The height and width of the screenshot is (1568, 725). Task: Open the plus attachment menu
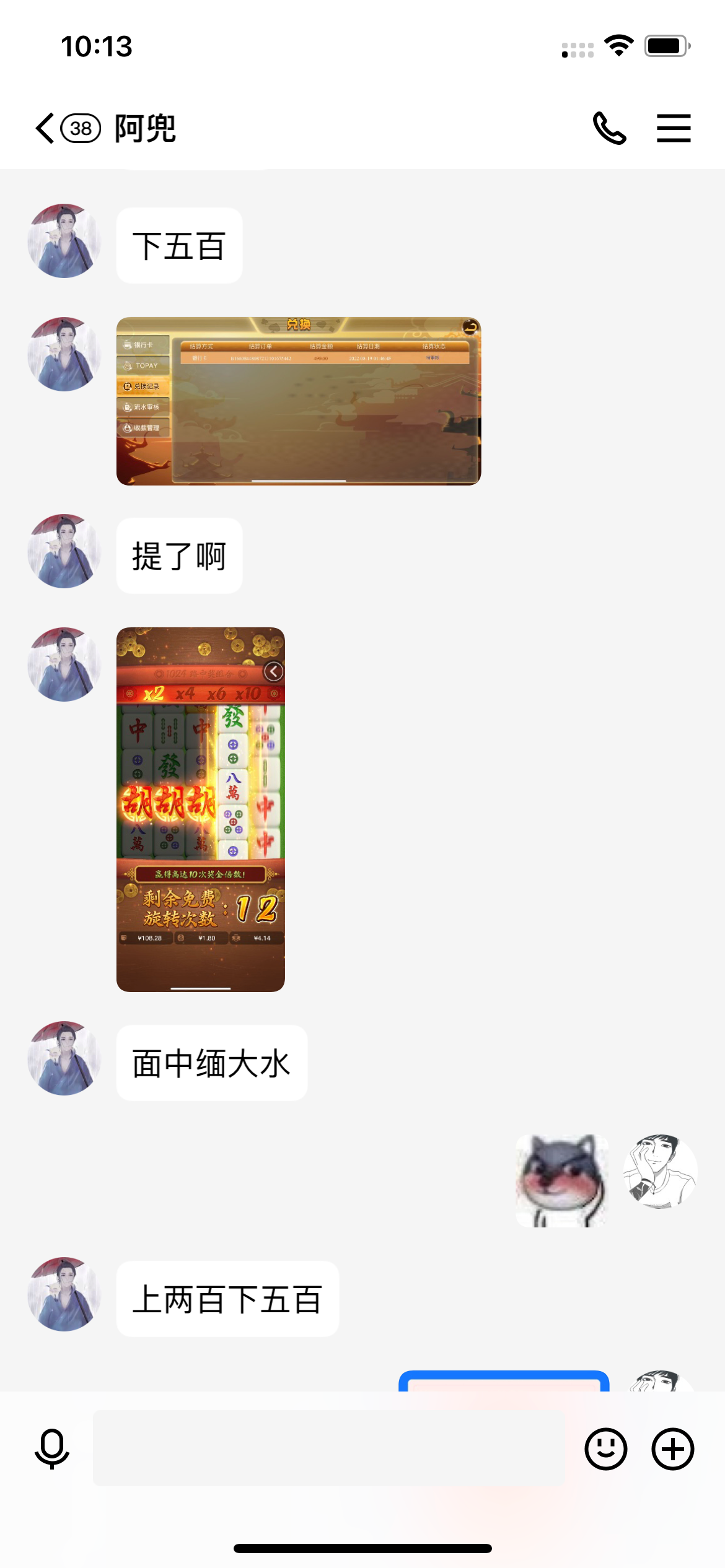tap(672, 1448)
